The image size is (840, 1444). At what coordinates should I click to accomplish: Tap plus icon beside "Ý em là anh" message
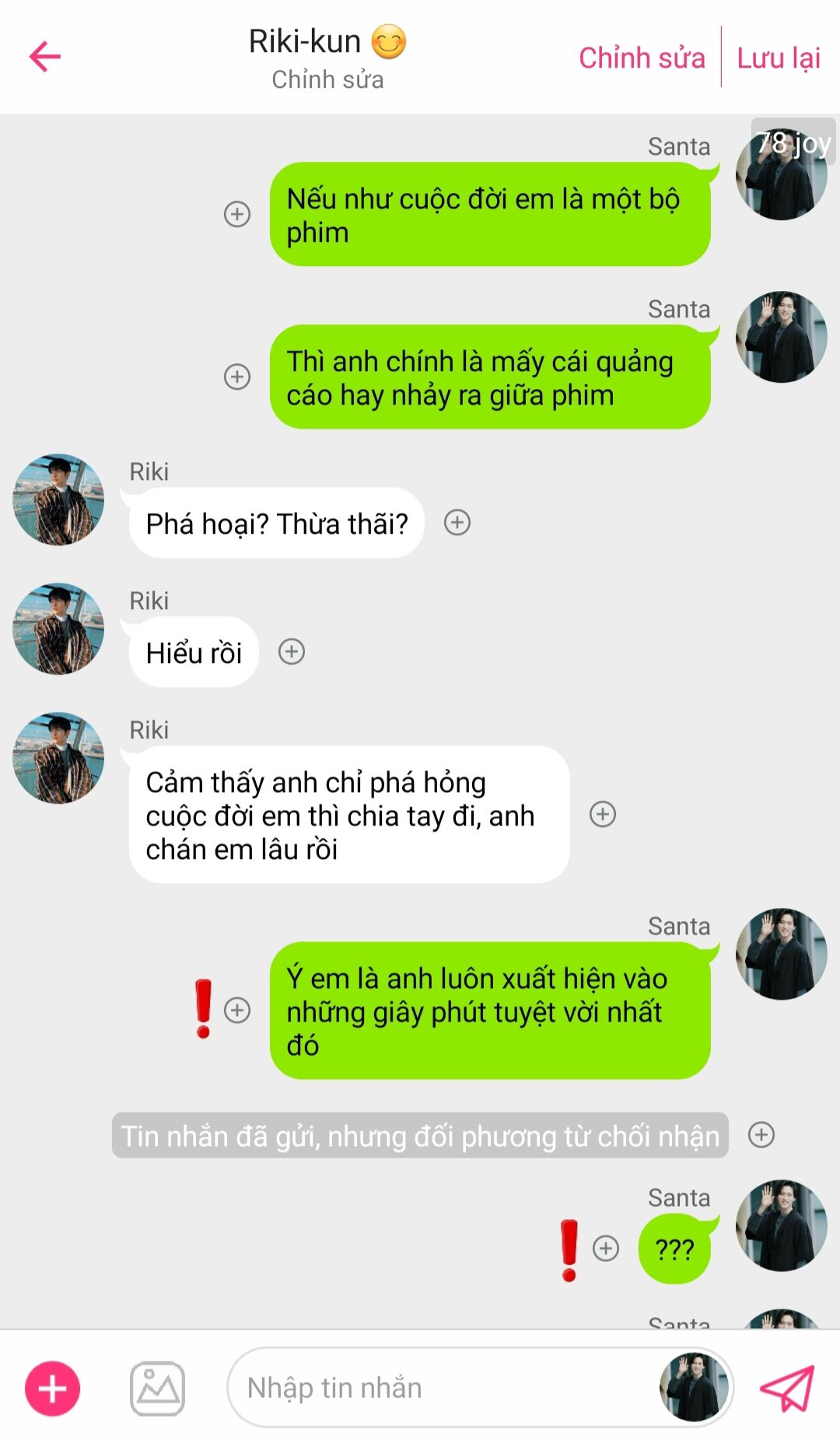tap(237, 1010)
